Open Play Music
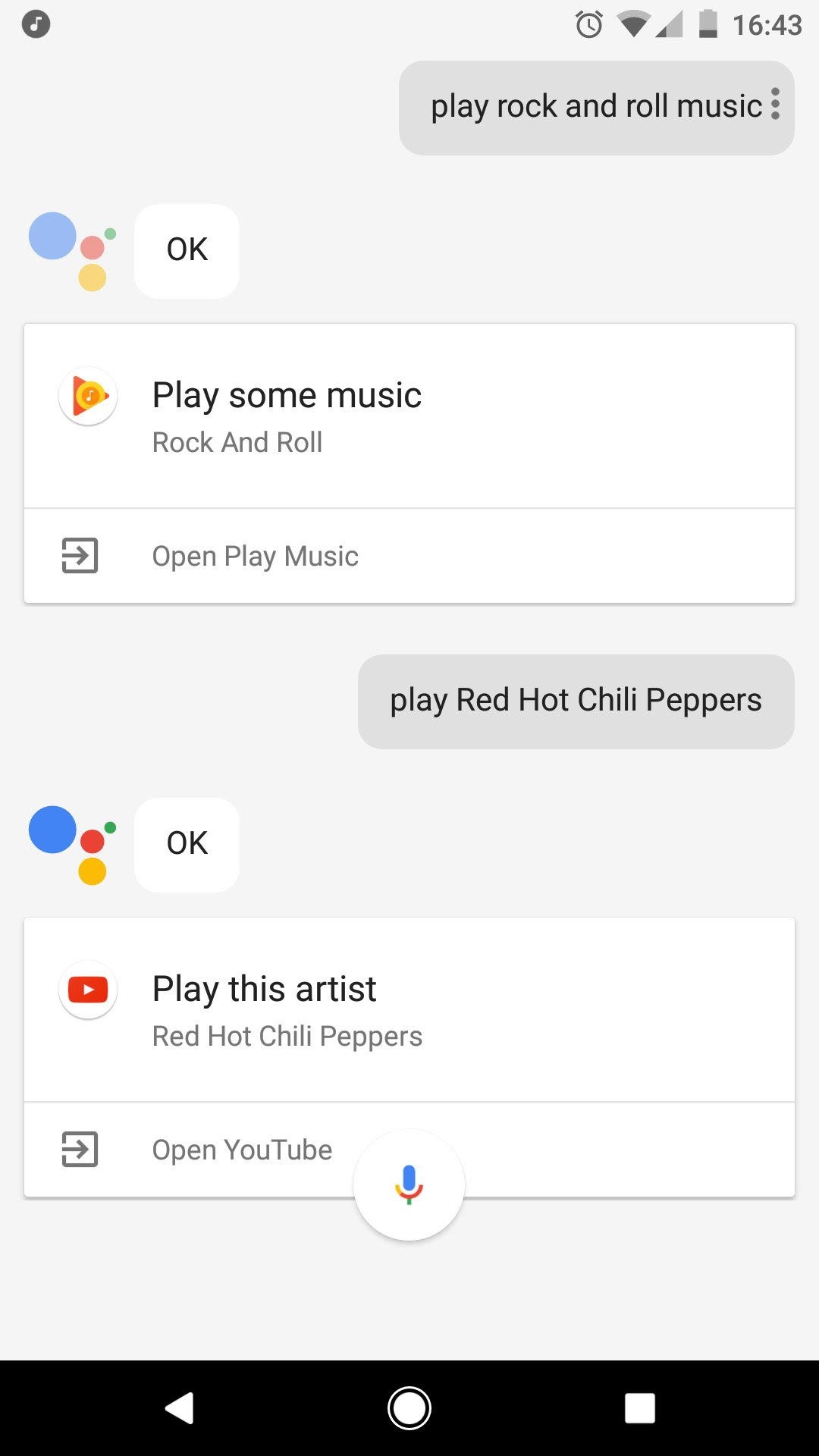The image size is (819, 1456). 409,556
